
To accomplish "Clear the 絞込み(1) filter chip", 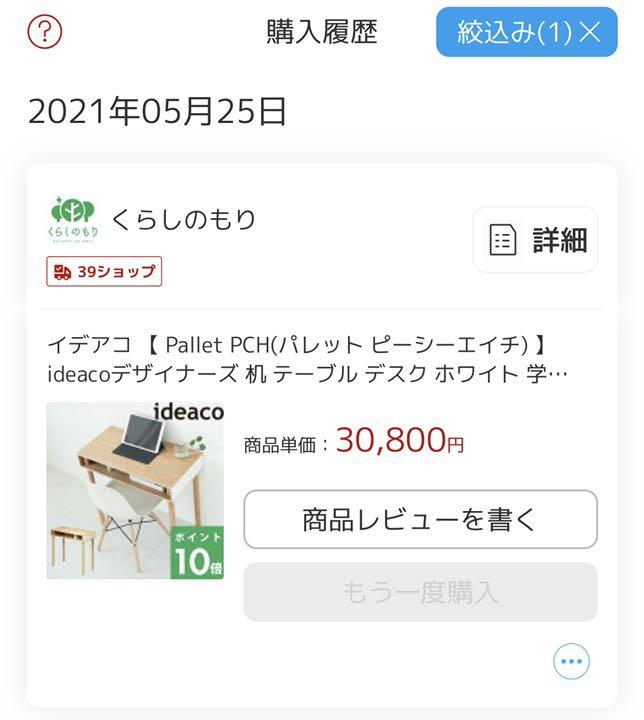I will pyautogui.click(x=589, y=32).
